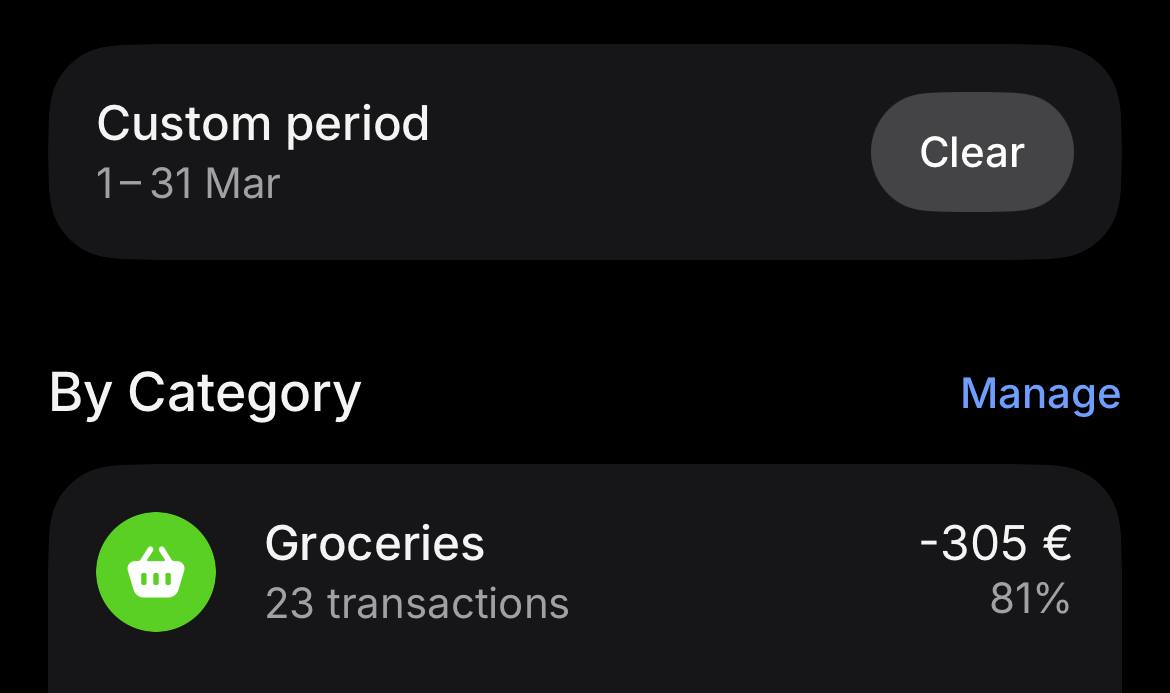
Task: Change the custom period dates
Action: (x=264, y=153)
